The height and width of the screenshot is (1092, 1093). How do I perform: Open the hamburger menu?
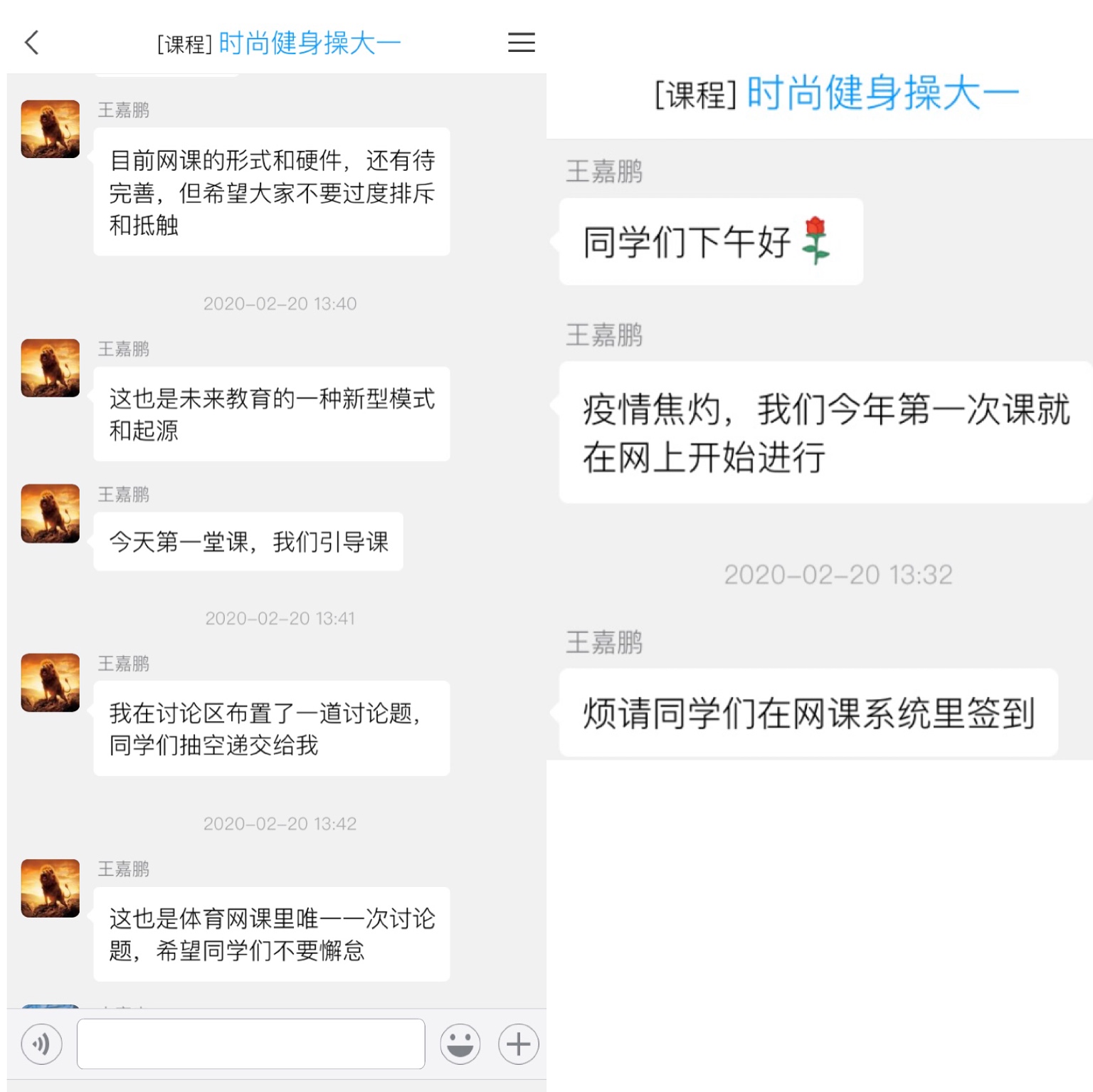click(521, 43)
